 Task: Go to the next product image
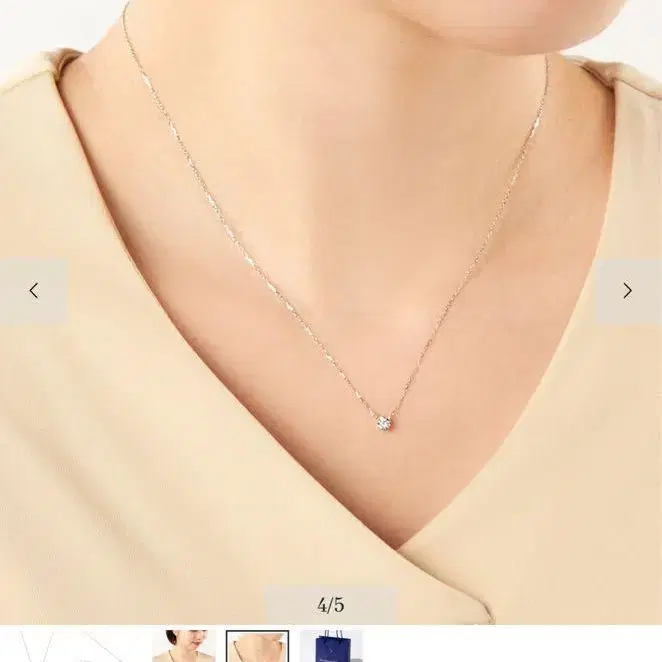click(628, 291)
